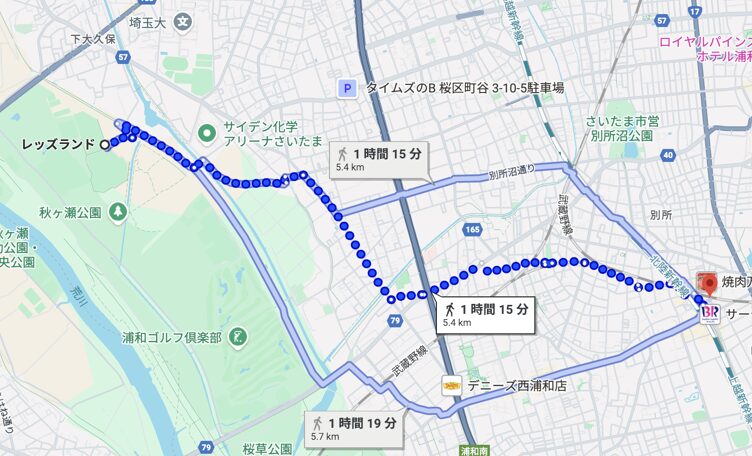Image resolution: width=752 pixels, height=456 pixels.
Task: Select the 1時間 19 分 5.7 km alternative route
Action: coord(355,429)
